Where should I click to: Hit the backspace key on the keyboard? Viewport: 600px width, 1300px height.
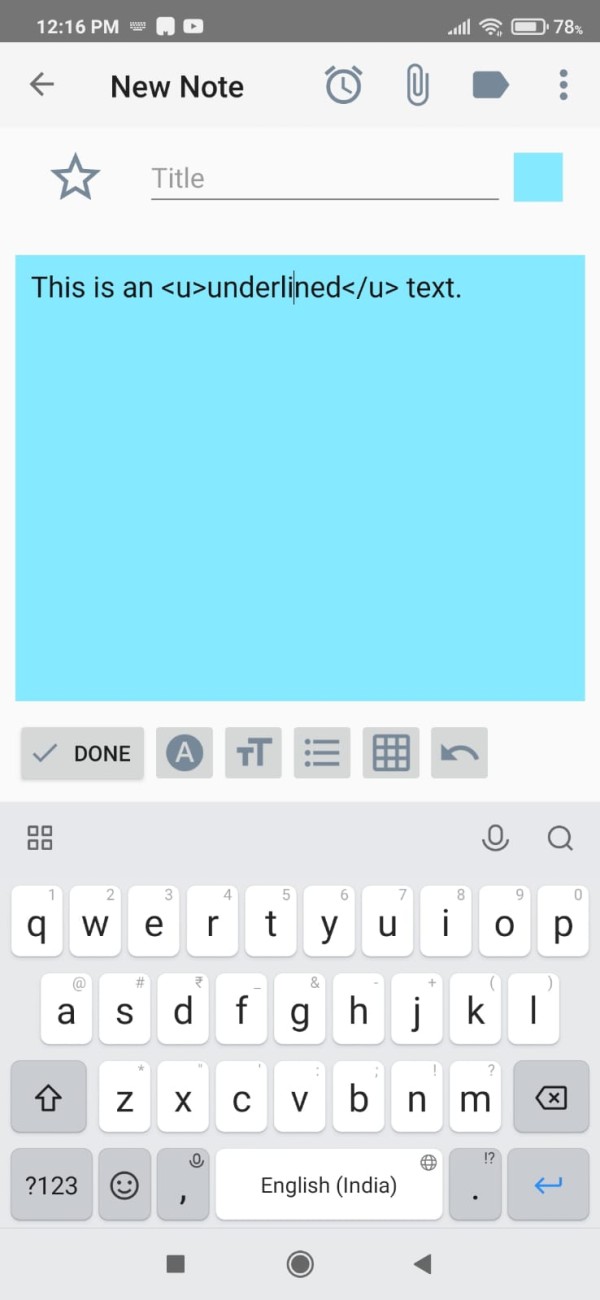tap(551, 1098)
